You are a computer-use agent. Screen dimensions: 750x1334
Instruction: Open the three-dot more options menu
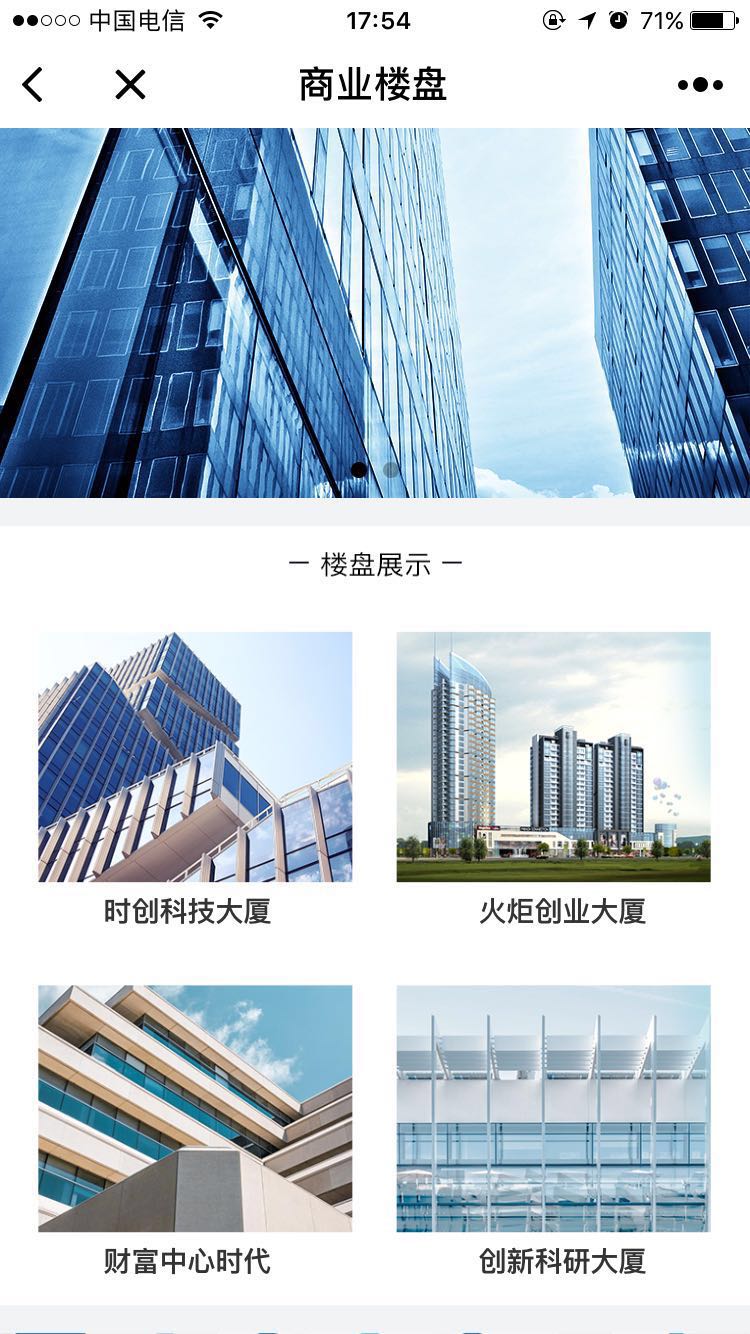coord(700,85)
